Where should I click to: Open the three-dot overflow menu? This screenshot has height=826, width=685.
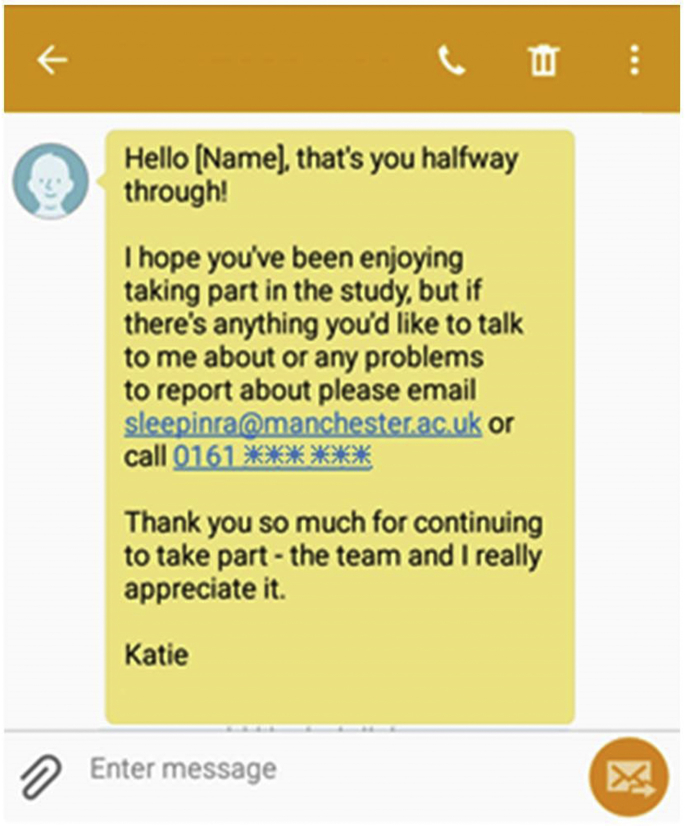[634, 61]
